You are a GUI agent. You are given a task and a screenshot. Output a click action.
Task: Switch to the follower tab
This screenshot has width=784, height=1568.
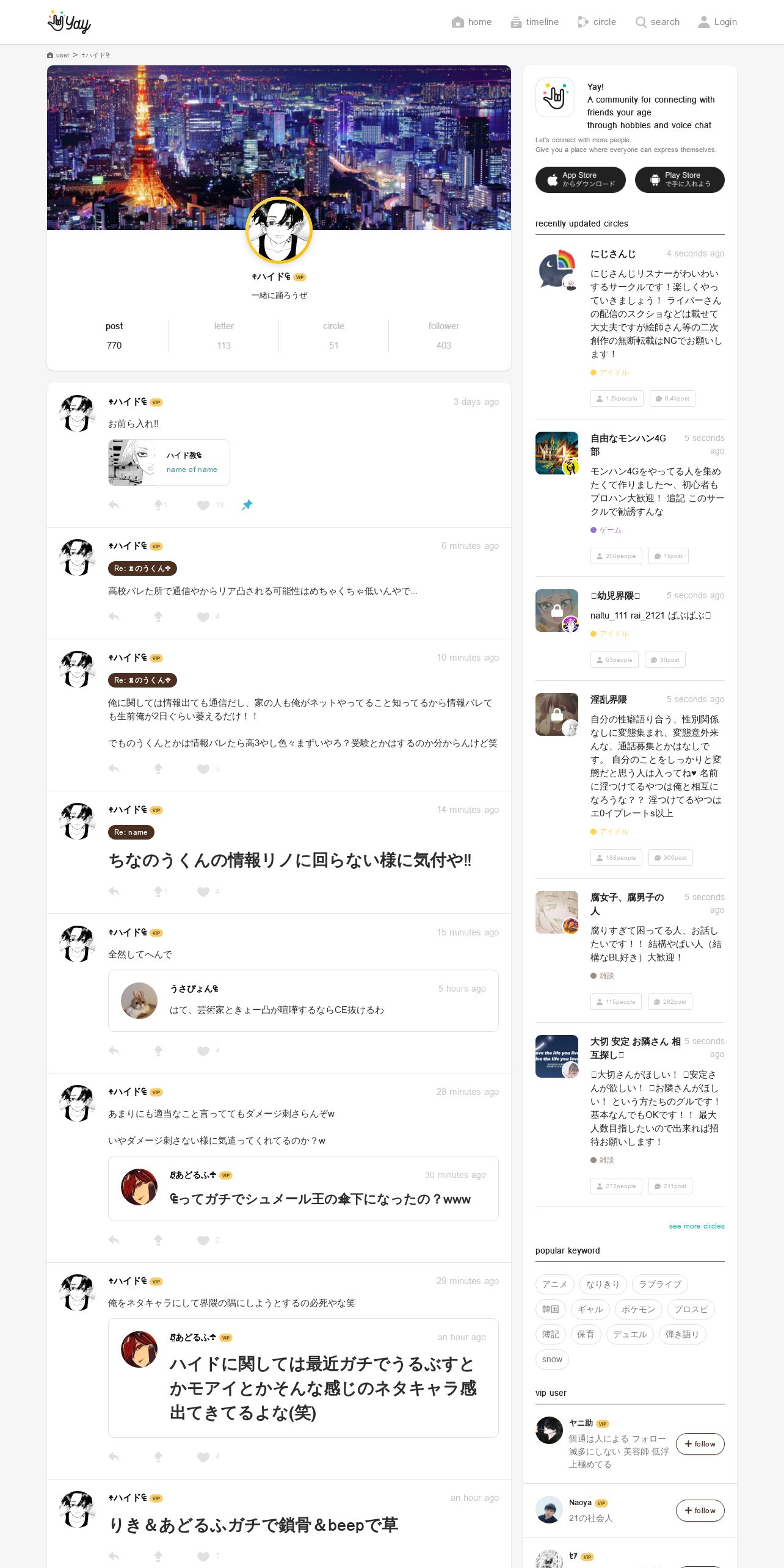[x=443, y=335]
